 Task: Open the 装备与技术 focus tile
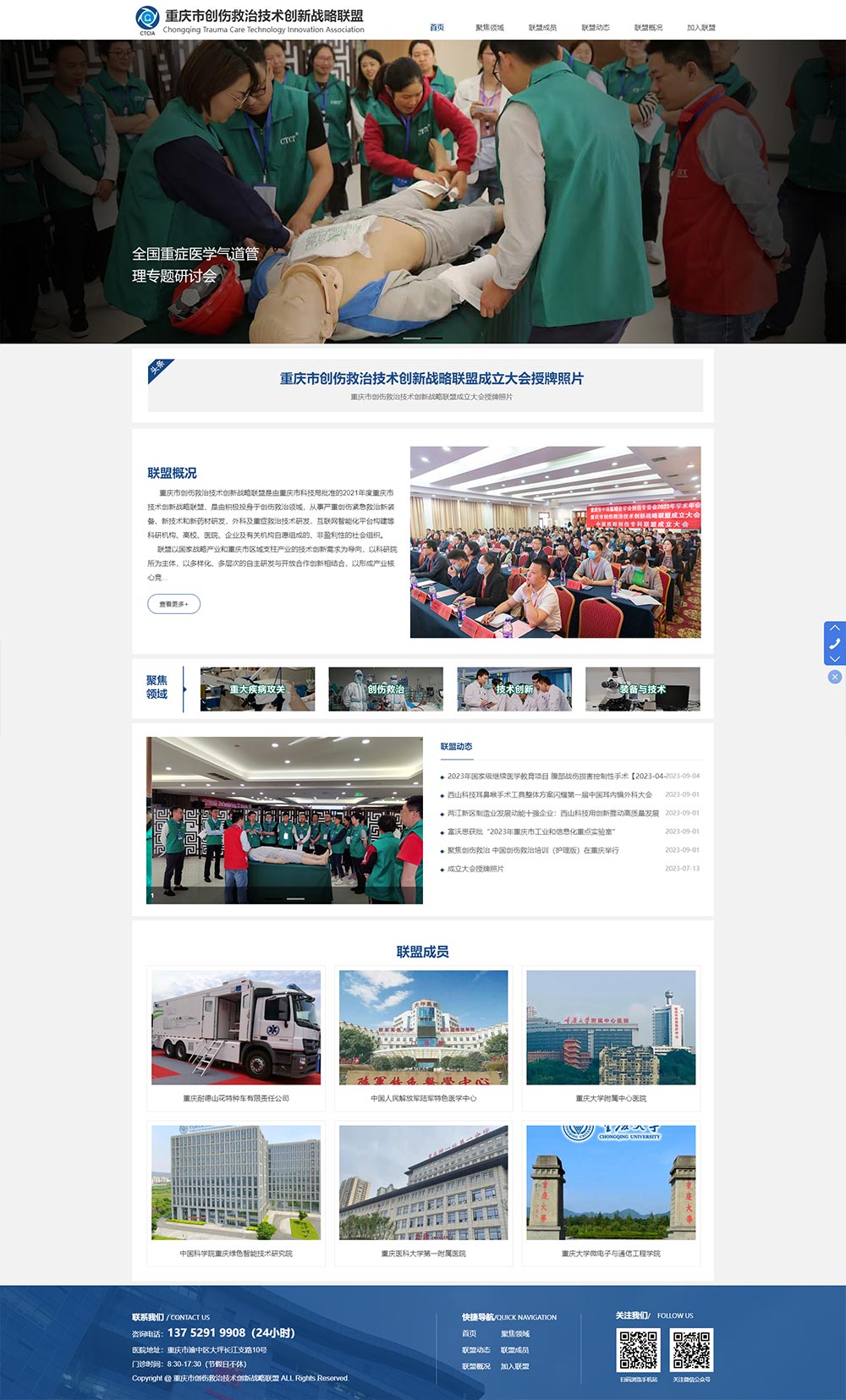(x=643, y=689)
